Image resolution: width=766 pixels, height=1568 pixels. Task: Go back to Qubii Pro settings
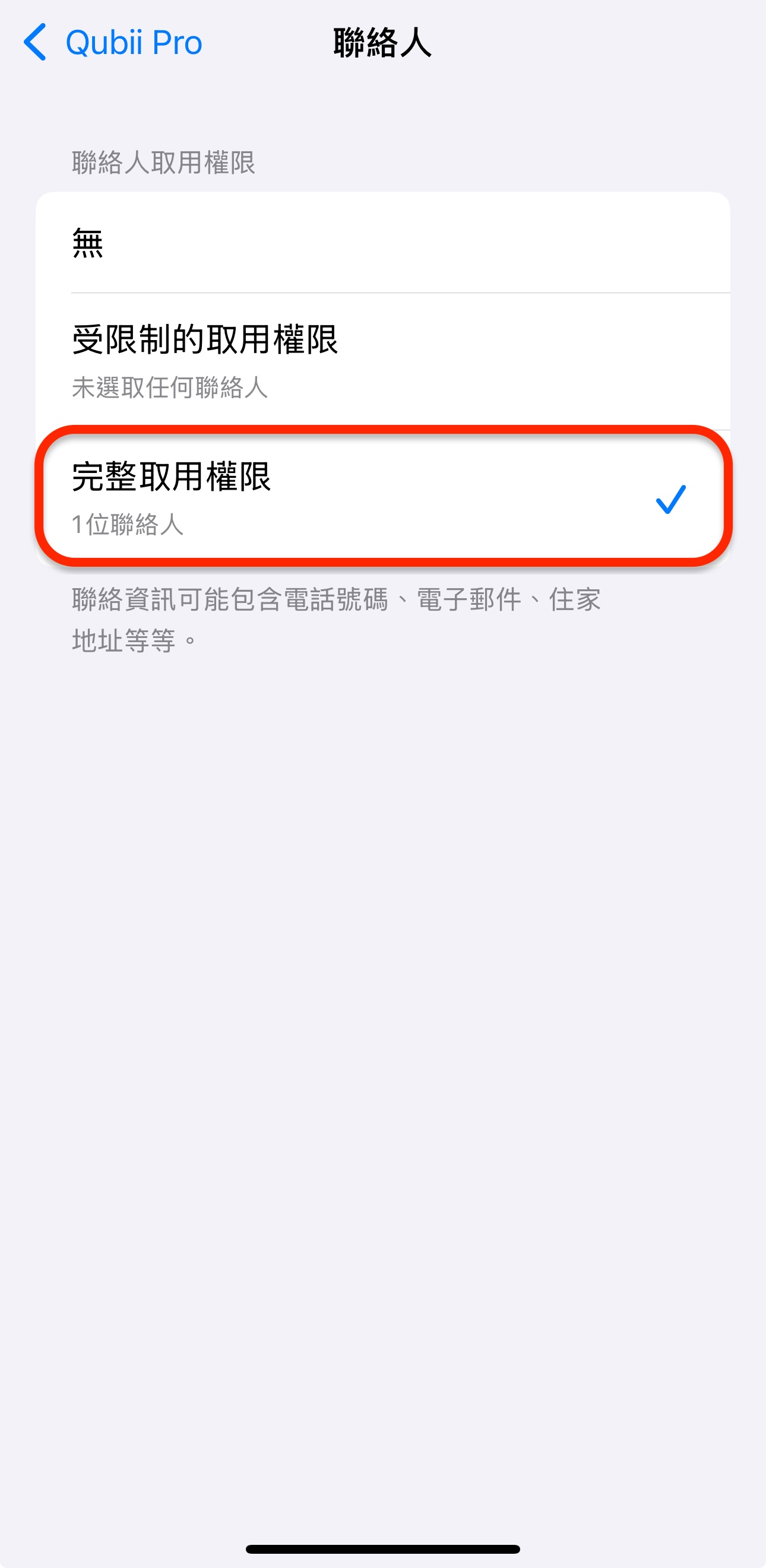coord(113,43)
